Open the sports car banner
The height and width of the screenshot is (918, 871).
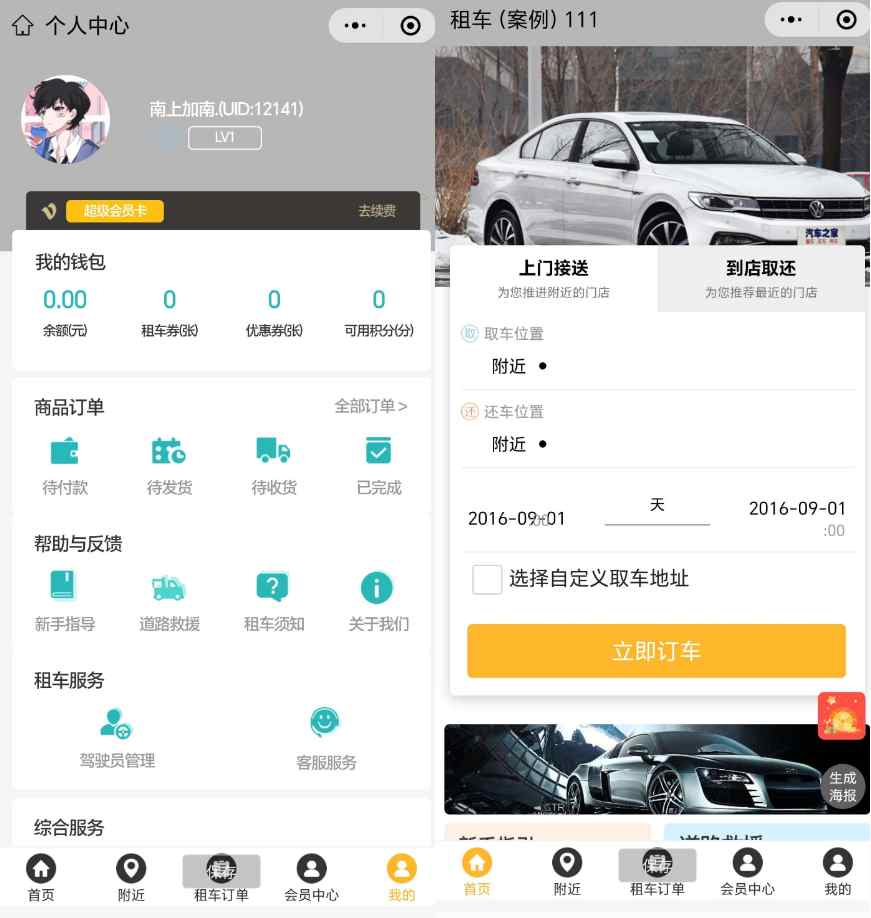[x=630, y=768]
